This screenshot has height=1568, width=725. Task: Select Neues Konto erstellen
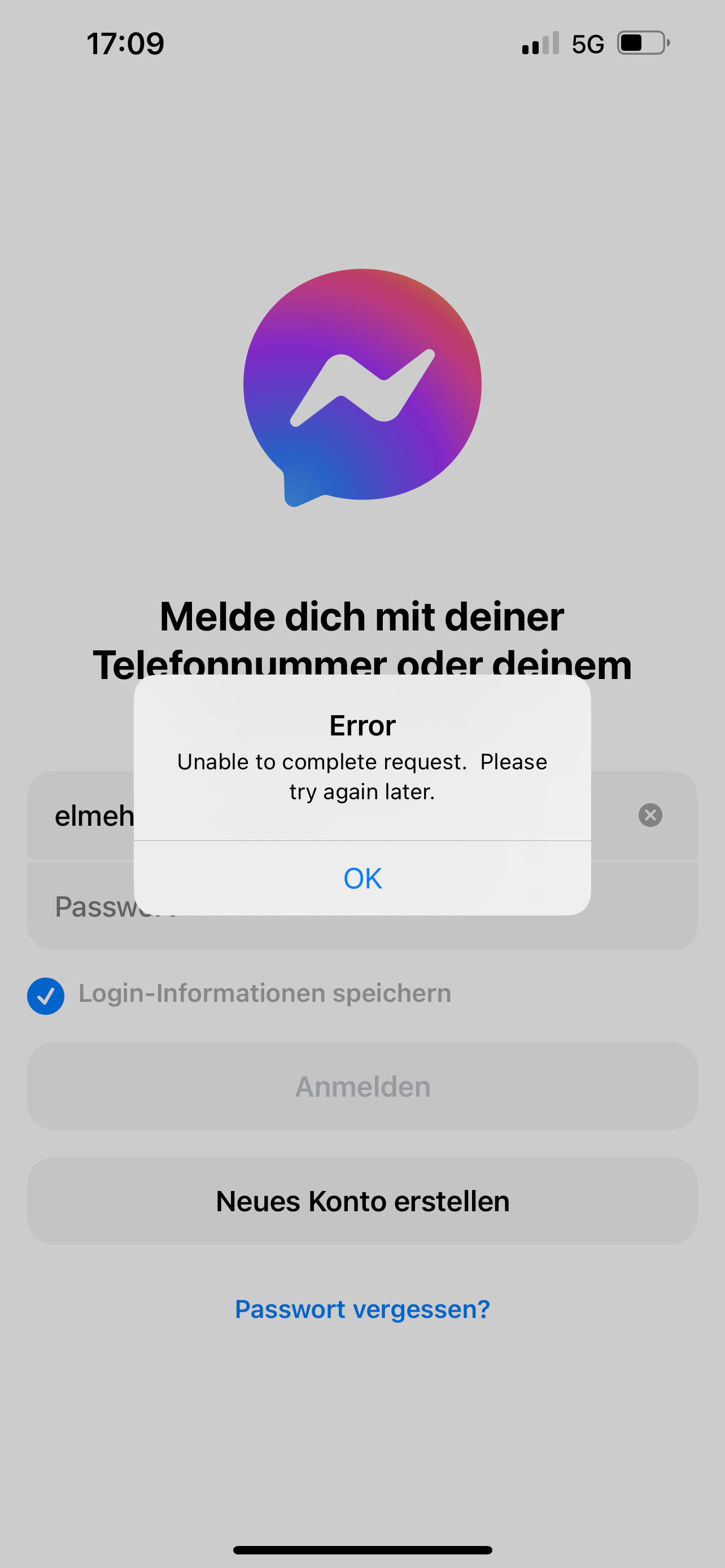pyautogui.click(x=362, y=1202)
